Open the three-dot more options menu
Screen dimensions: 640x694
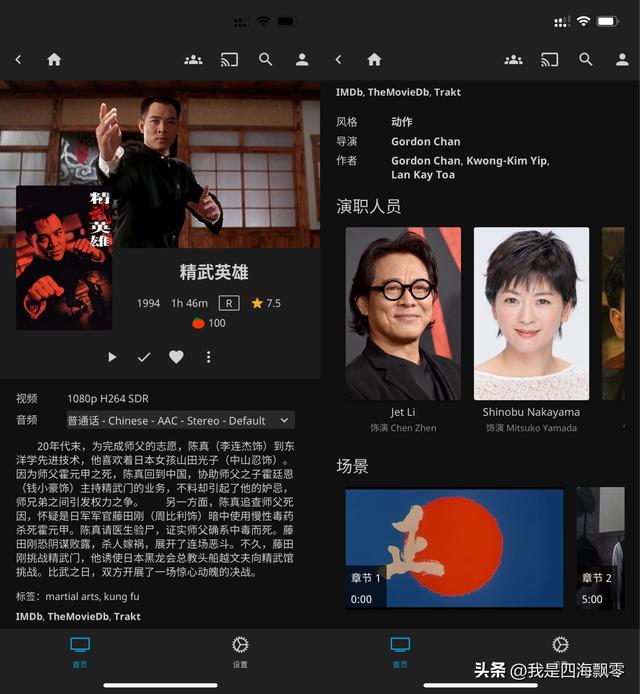click(x=208, y=357)
